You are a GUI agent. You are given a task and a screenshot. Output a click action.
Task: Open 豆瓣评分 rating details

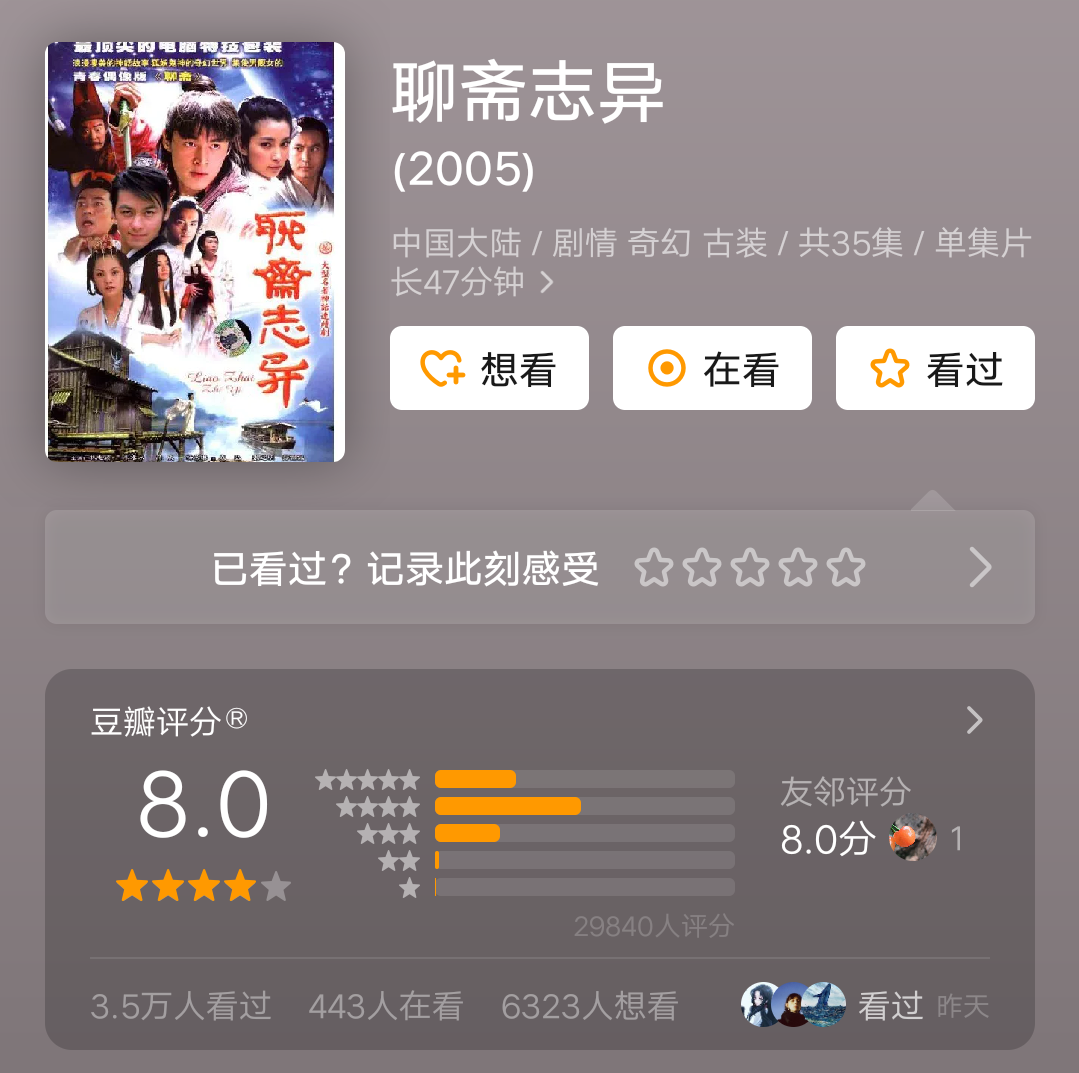coord(974,720)
